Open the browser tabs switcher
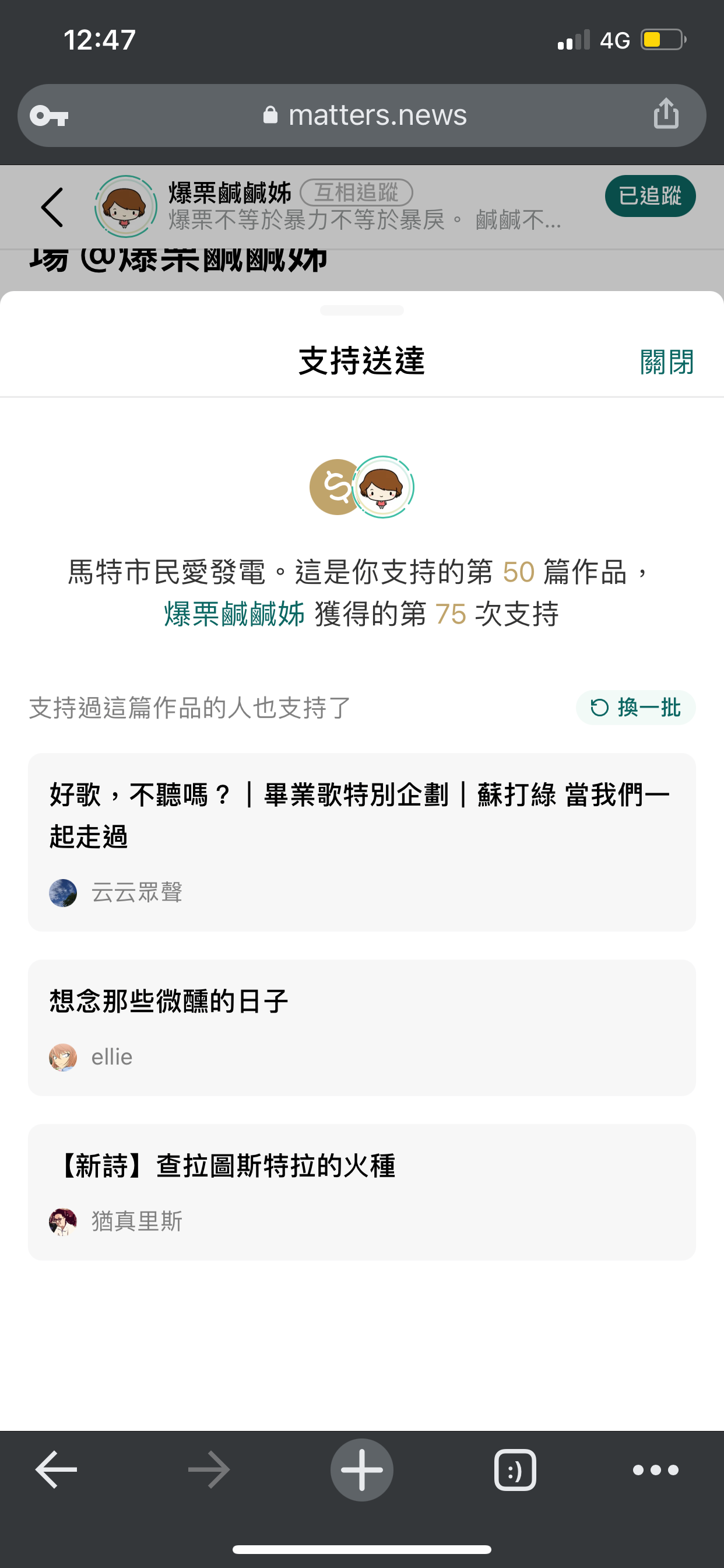 click(515, 1469)
